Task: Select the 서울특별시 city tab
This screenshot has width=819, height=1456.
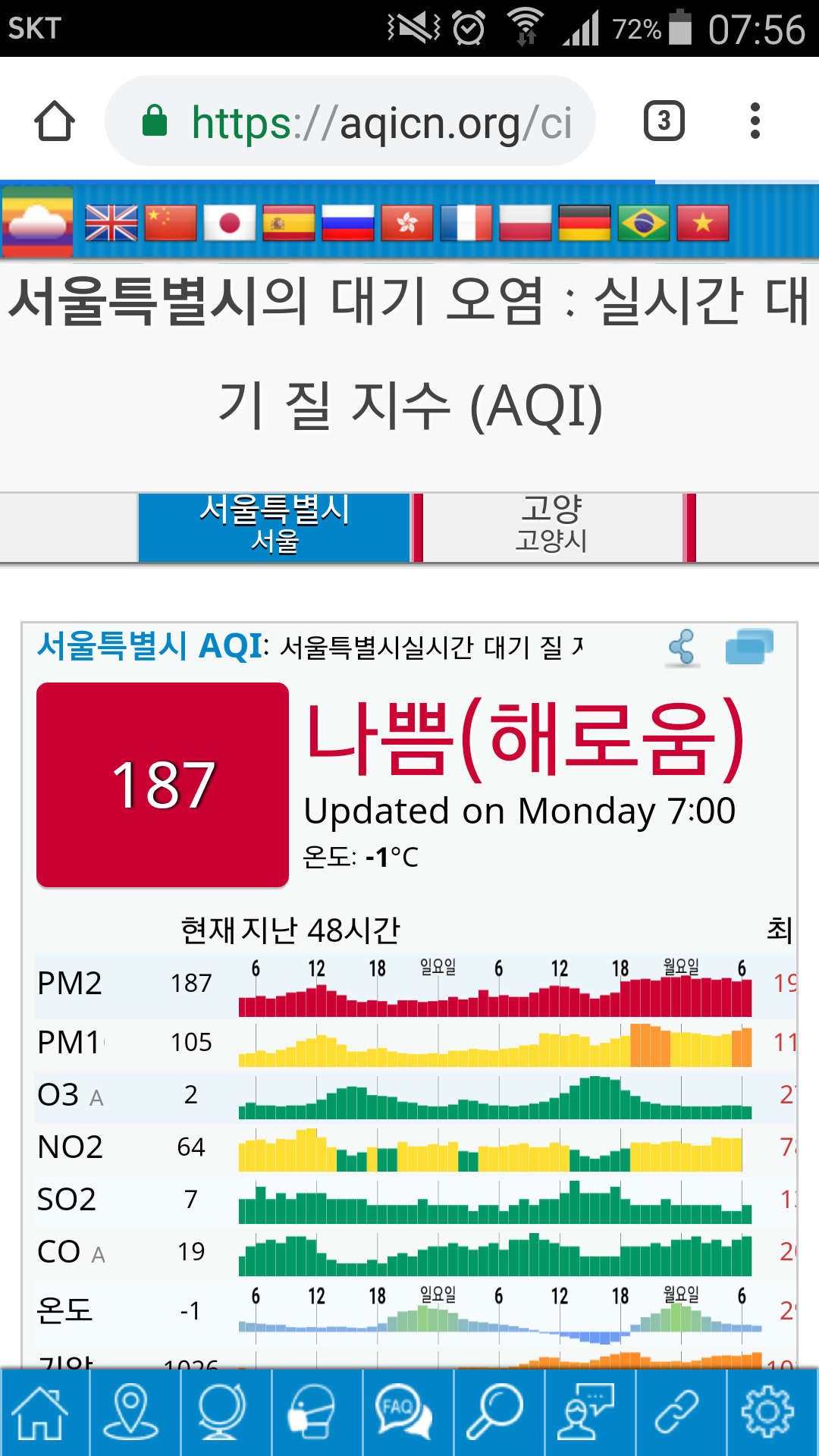Action: 274,526
